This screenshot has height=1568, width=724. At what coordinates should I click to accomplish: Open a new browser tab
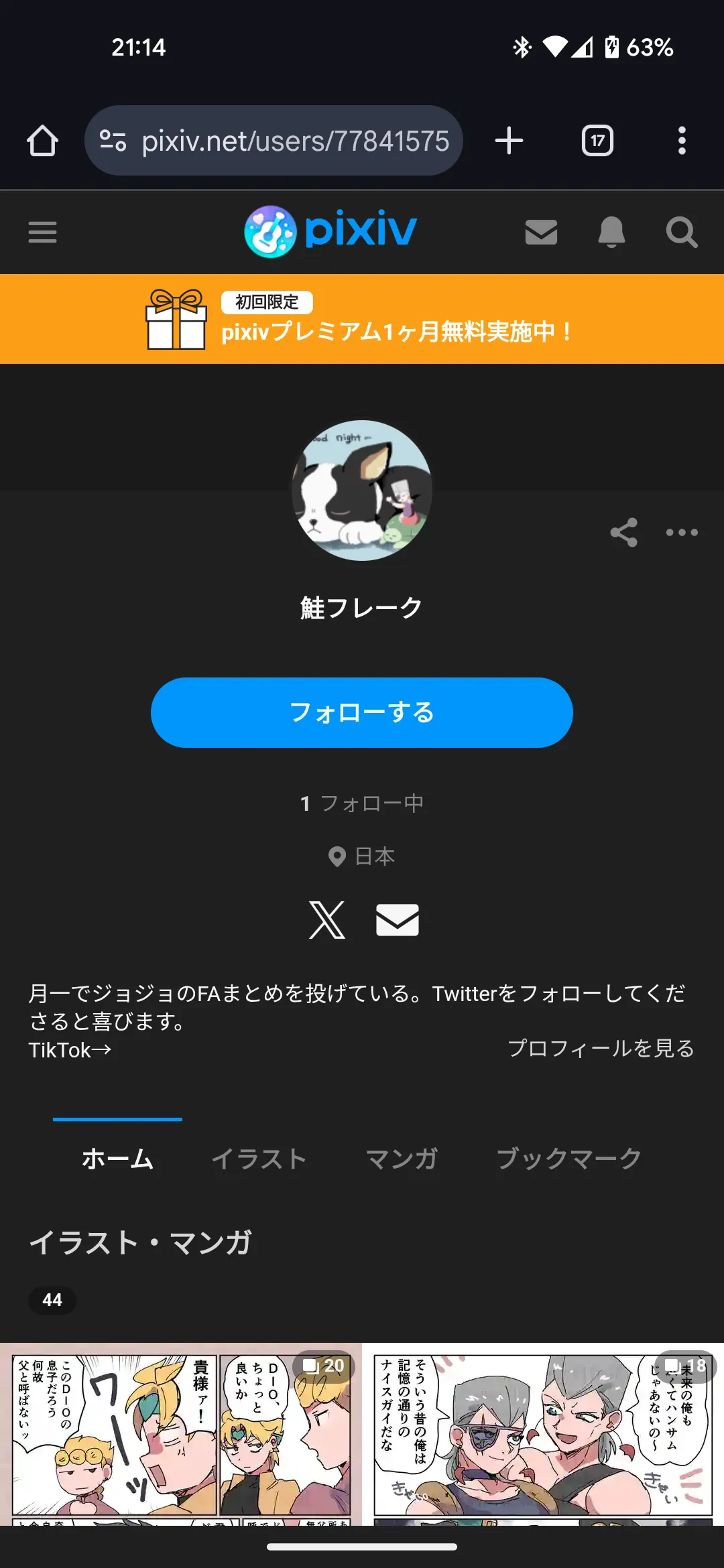509,141
